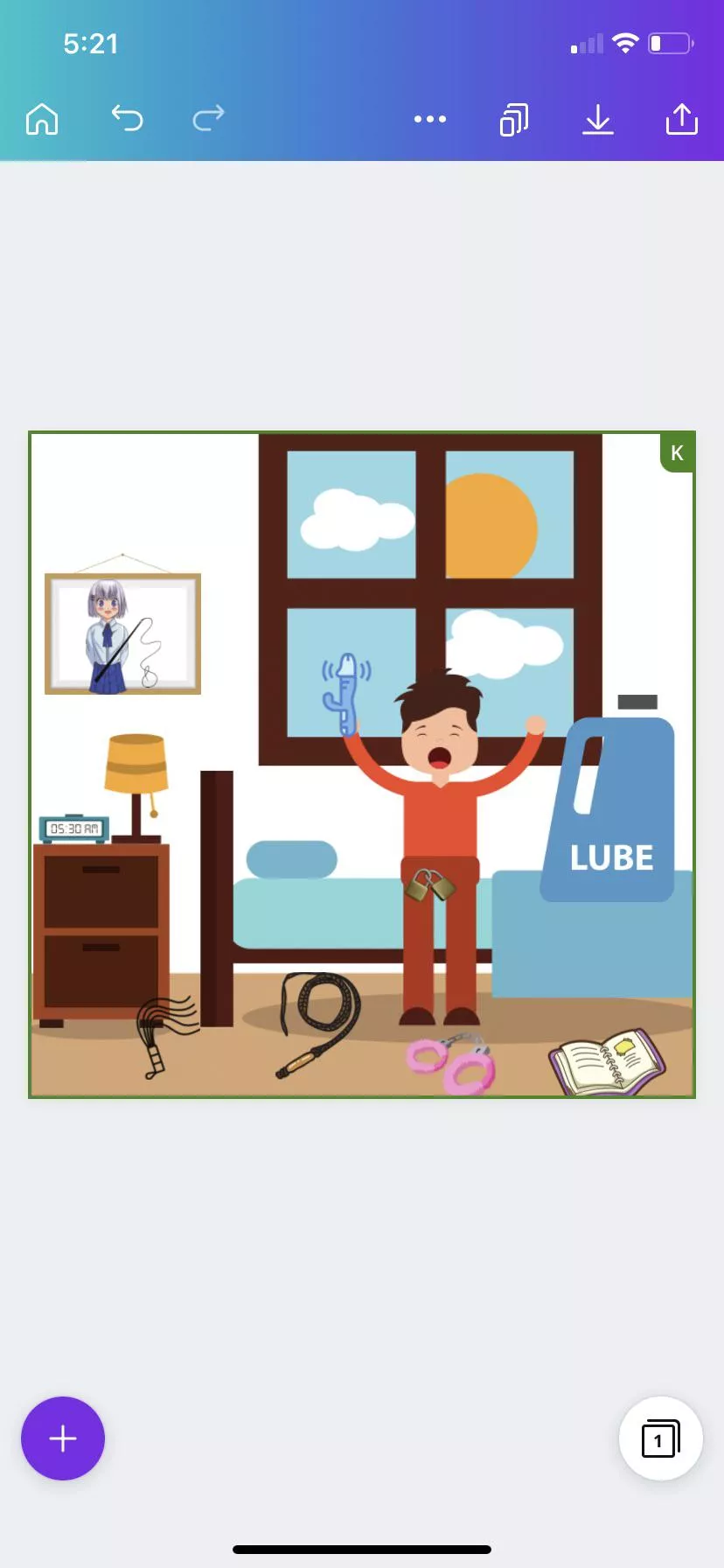Redo the undone edit

coord(208,118)
